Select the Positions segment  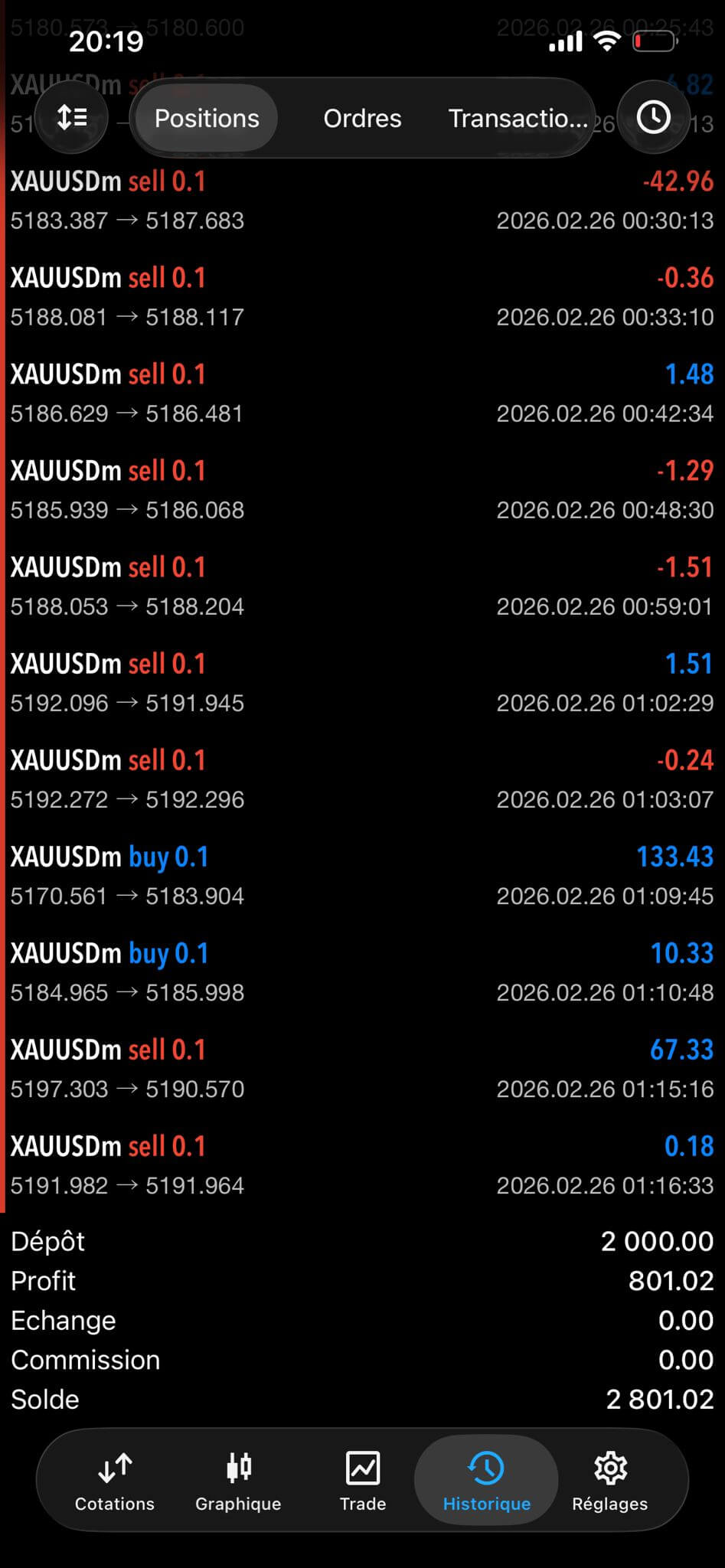(207, 119)
